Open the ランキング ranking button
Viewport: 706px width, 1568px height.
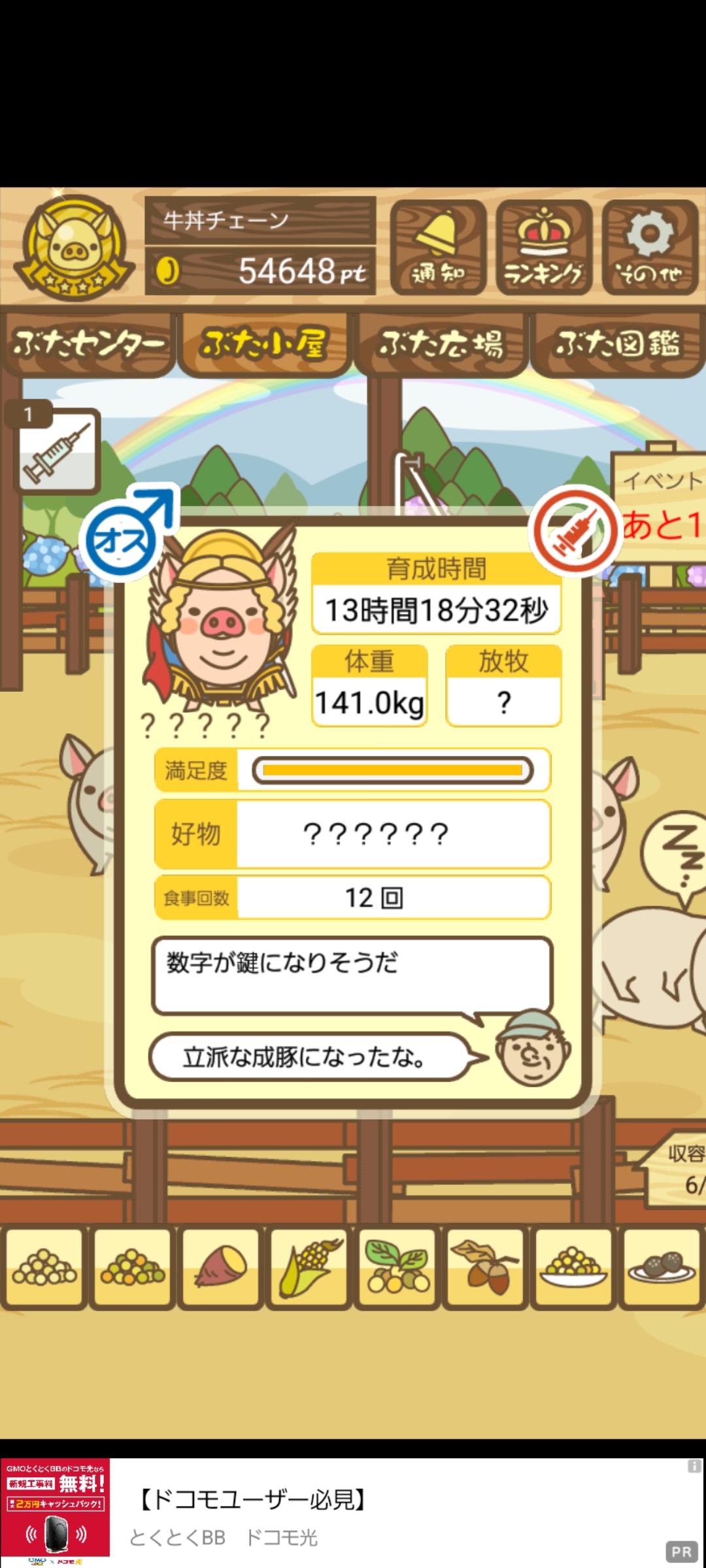(544, 248)
